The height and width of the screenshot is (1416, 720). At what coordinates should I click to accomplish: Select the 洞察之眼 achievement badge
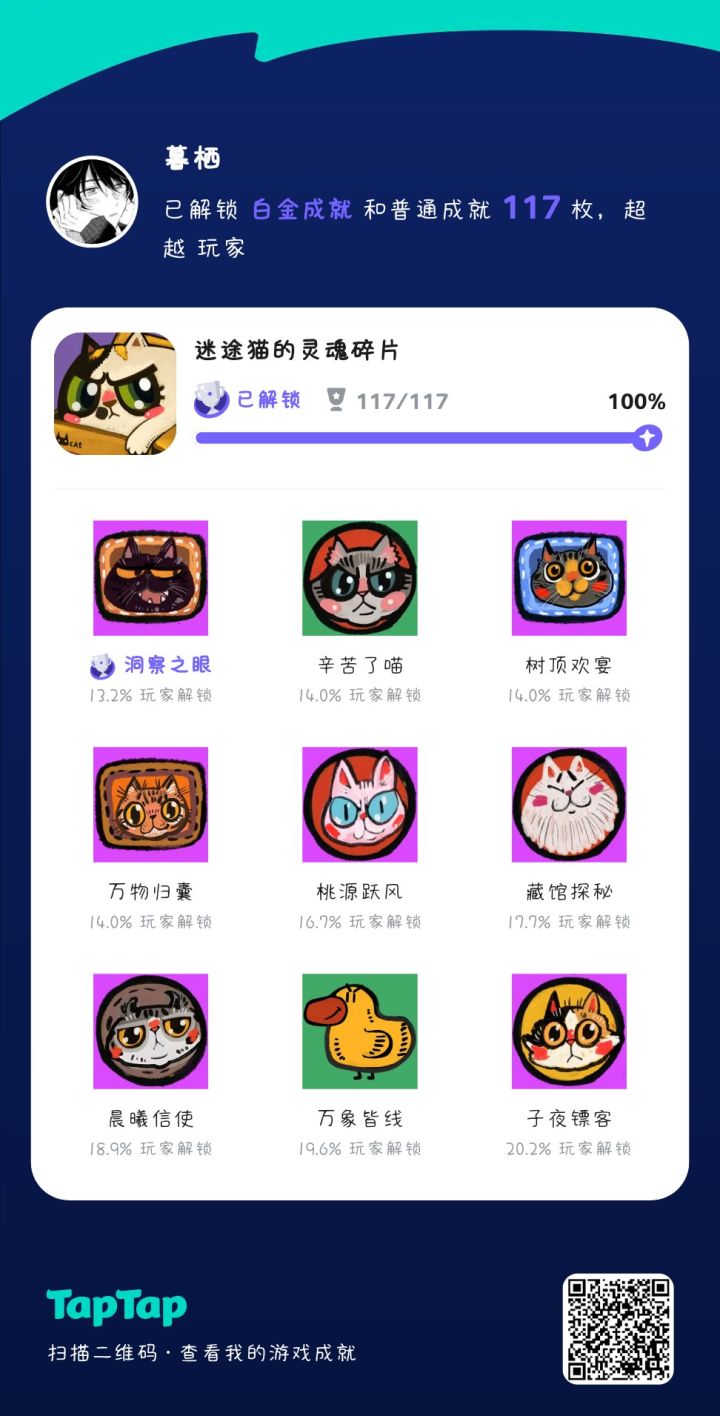point(150,578)
